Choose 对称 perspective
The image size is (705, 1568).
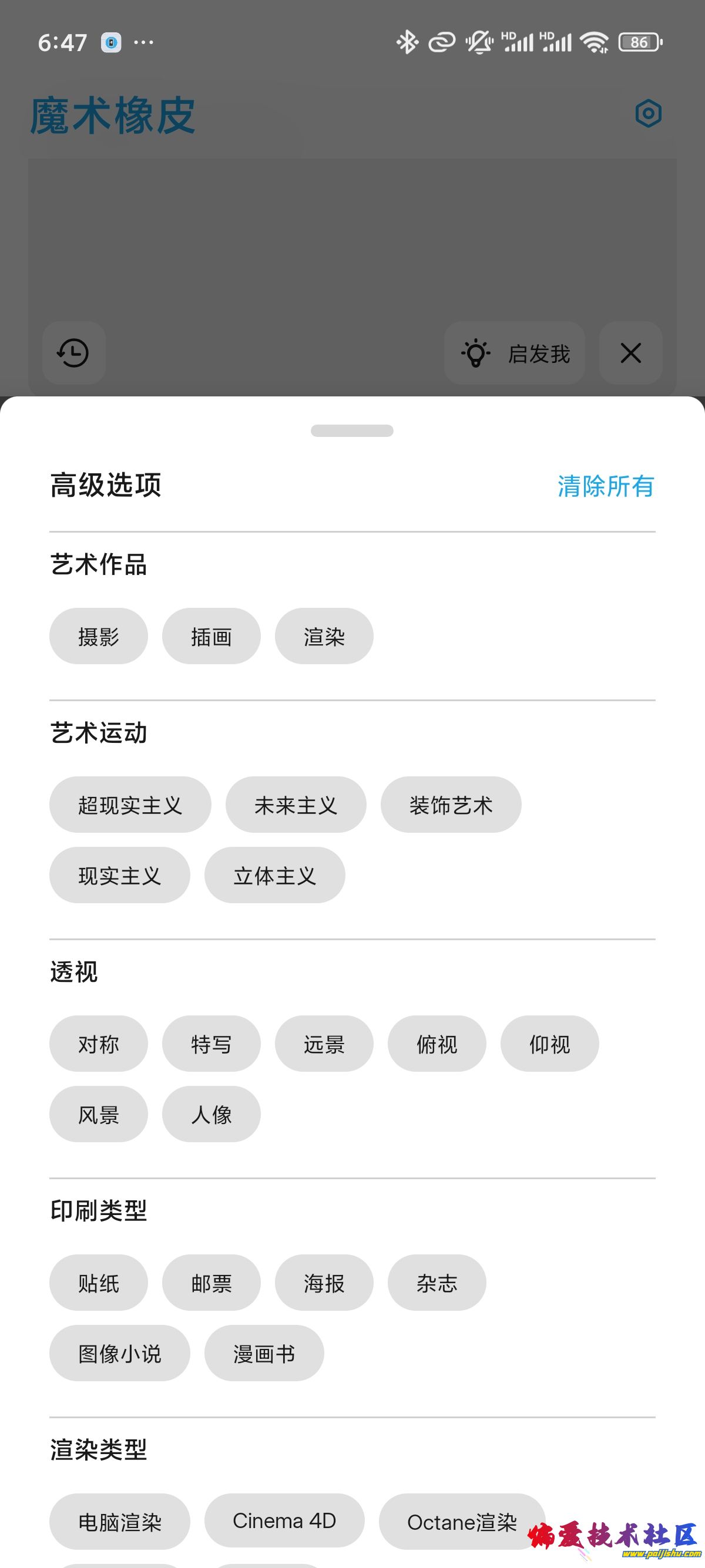pyautogui.click(x=99, y=1044)
